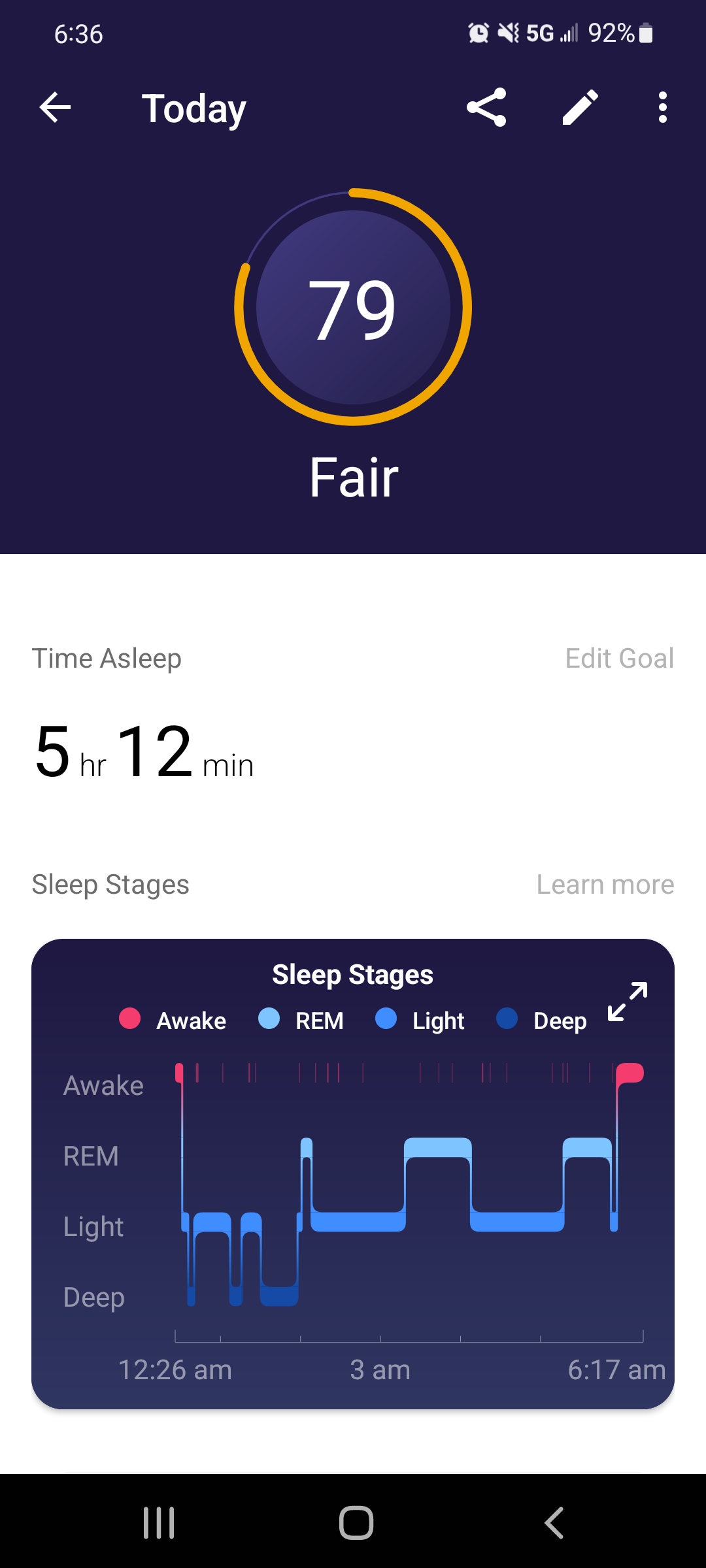Expand the Sleep Stages chart to fullscreen

click(628, 1002)
